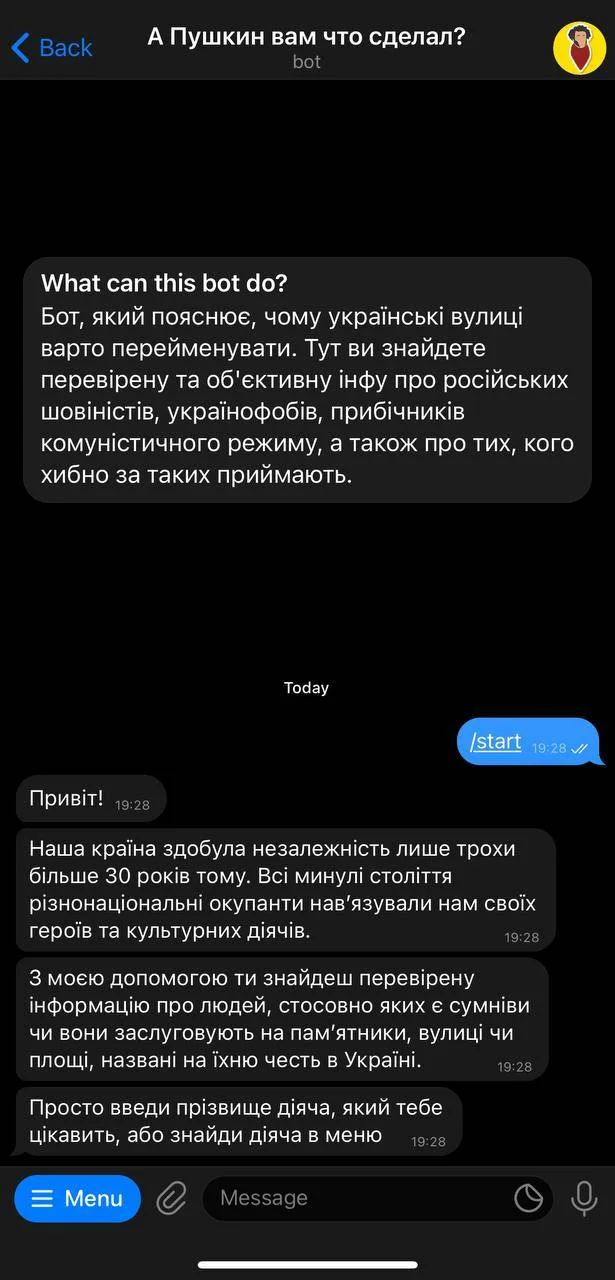Record a voice message with the microphone
The image size is (615, 1280).
click(x=584, y=1198)
